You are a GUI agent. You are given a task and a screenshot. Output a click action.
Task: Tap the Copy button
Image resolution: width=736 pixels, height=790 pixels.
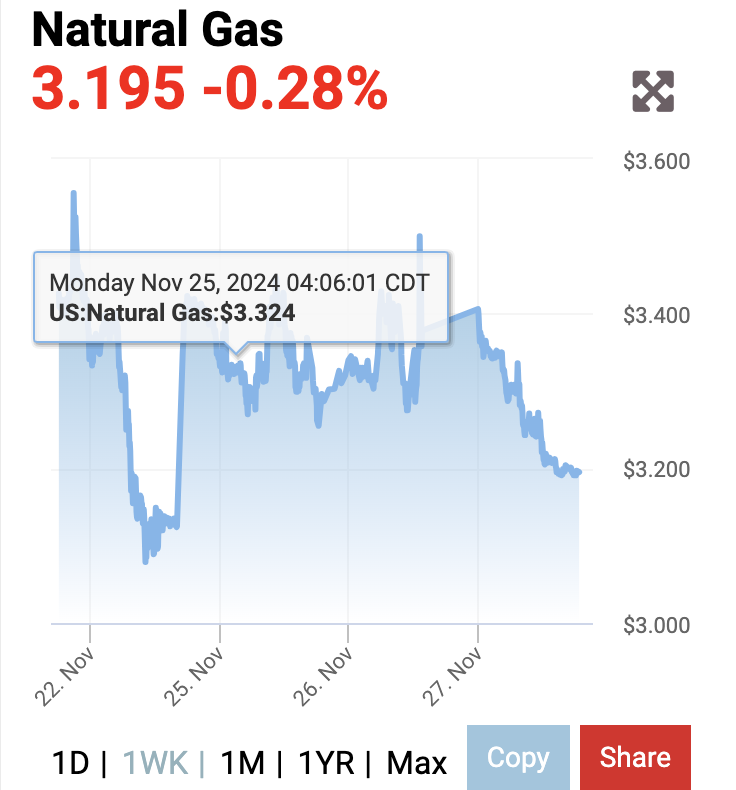tap(518, 758)
